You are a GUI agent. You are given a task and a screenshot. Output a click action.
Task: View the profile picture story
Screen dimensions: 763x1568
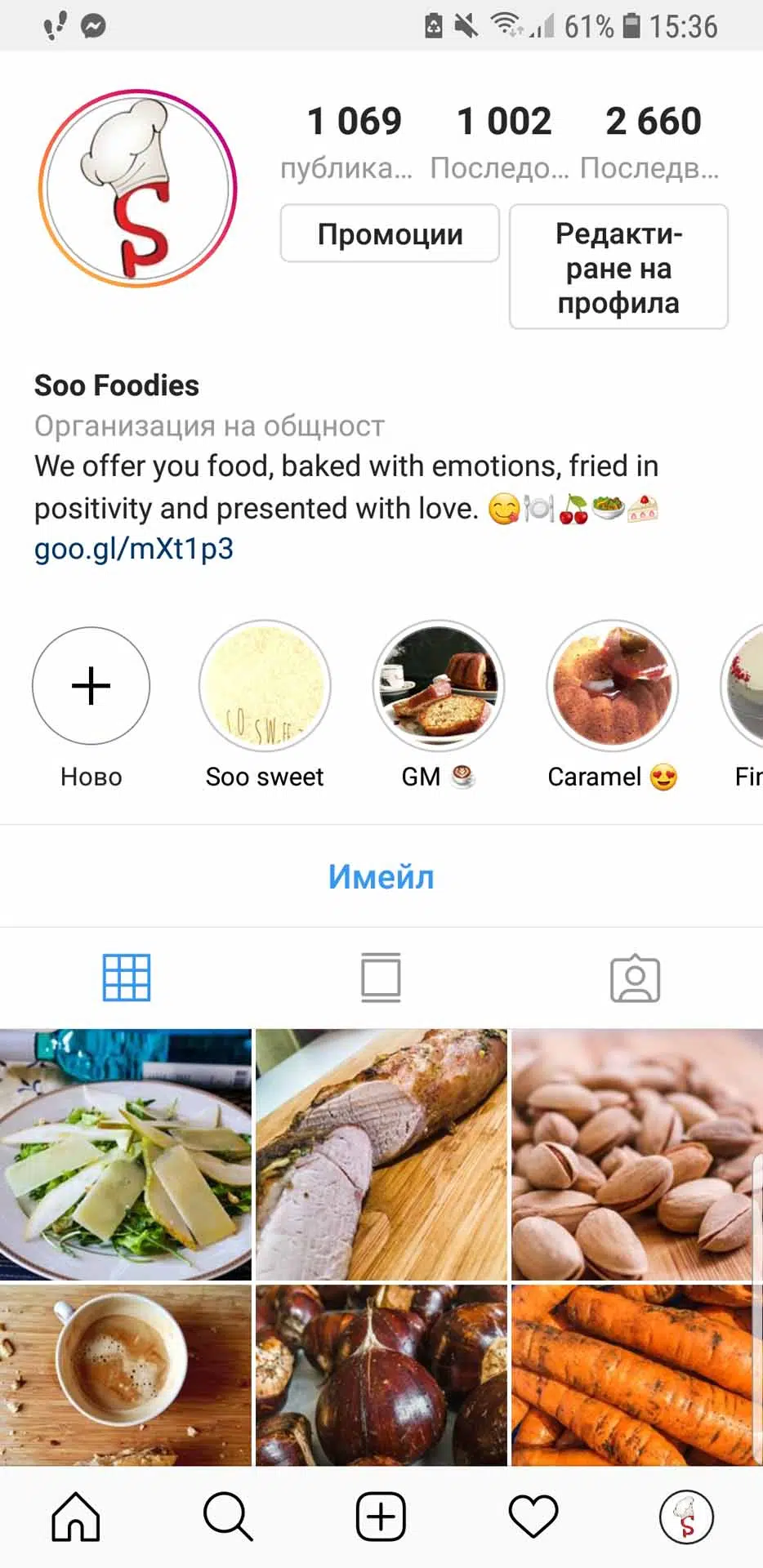(137, 189)
